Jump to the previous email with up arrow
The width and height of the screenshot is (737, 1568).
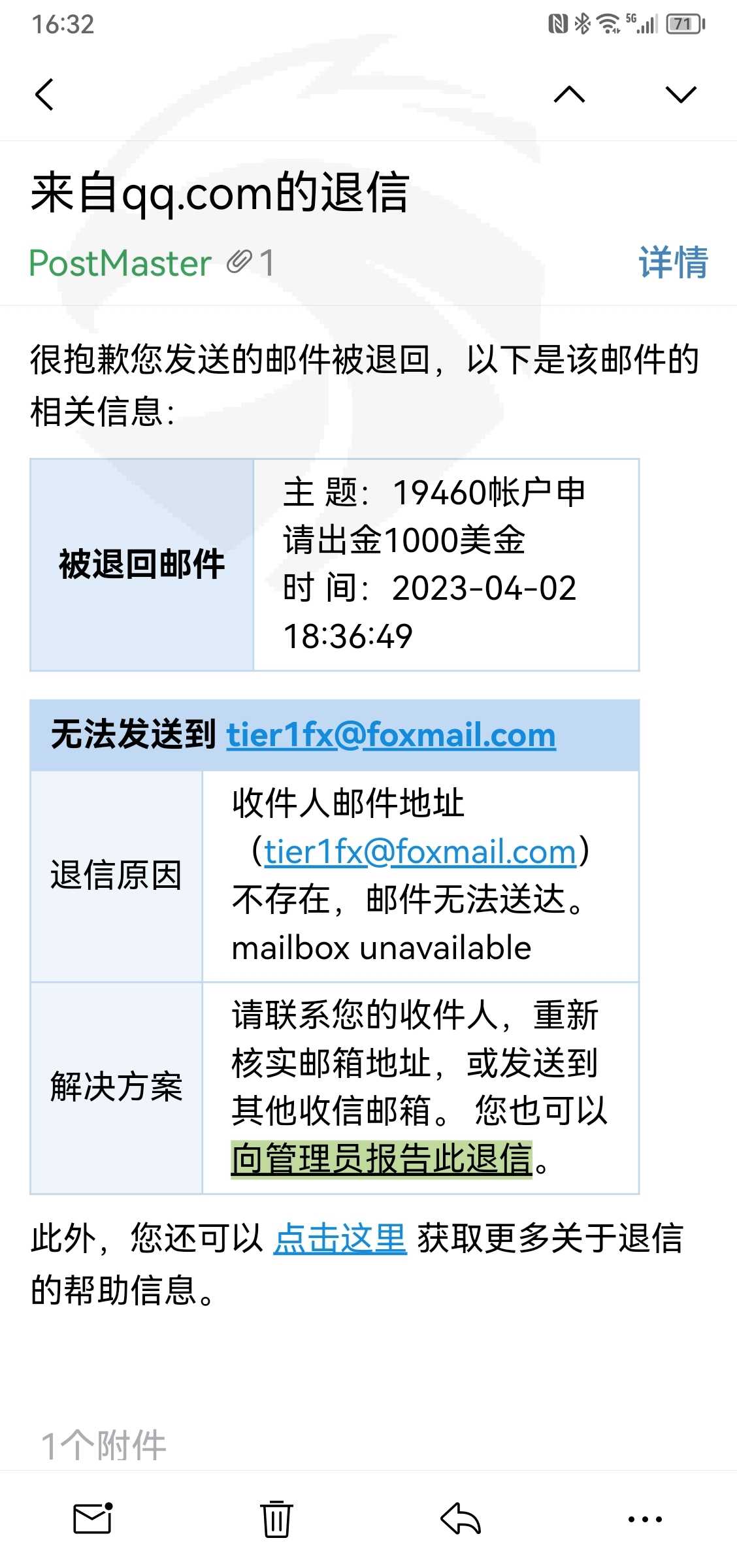click(x=569, y=95)
